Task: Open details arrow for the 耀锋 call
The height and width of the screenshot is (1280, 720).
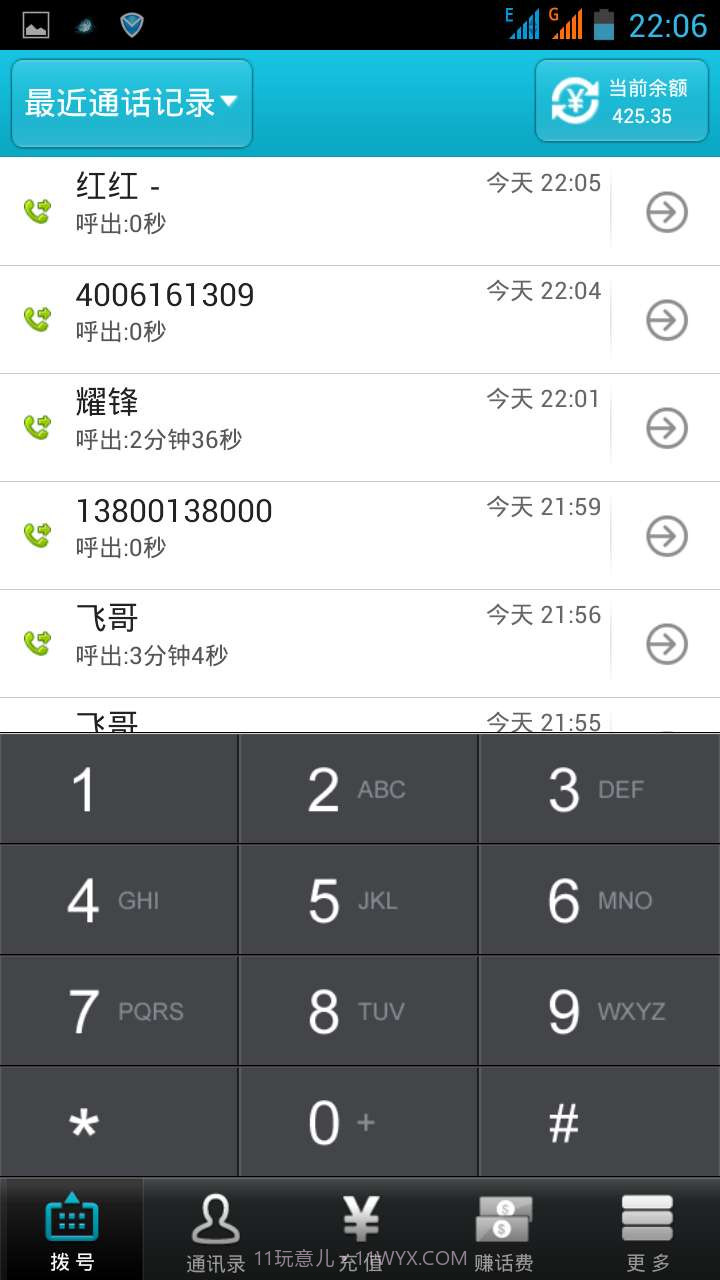Action: tap(666, 427)
